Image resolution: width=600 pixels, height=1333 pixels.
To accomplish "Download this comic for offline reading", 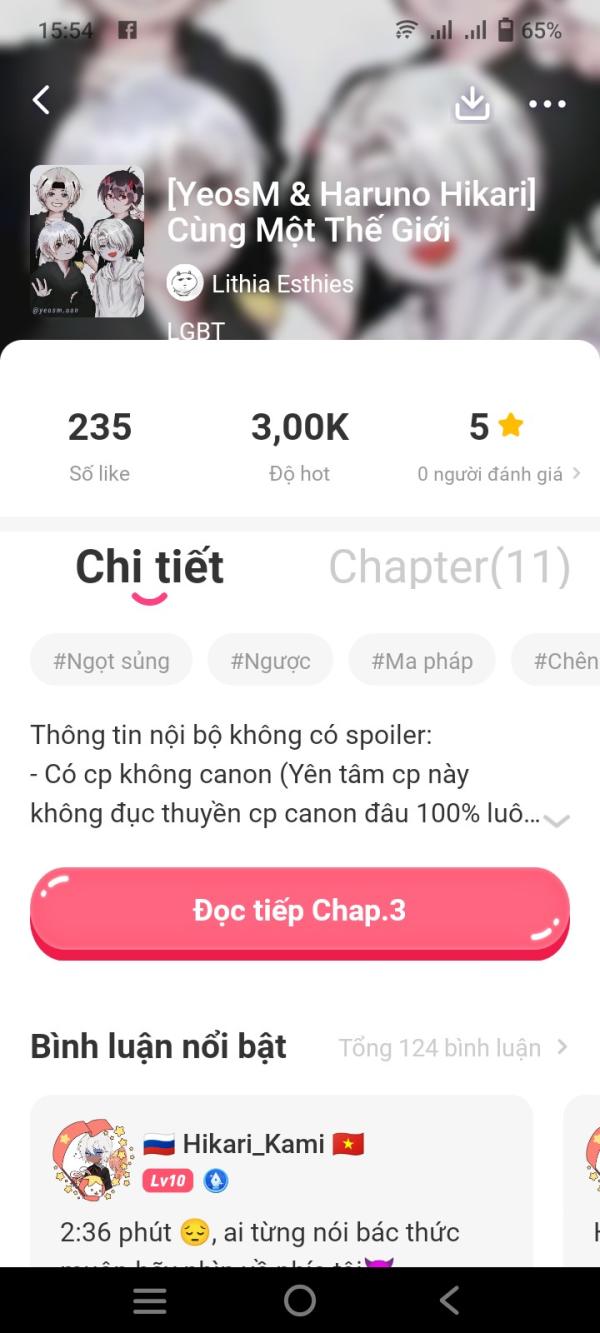I will (472, 103).
